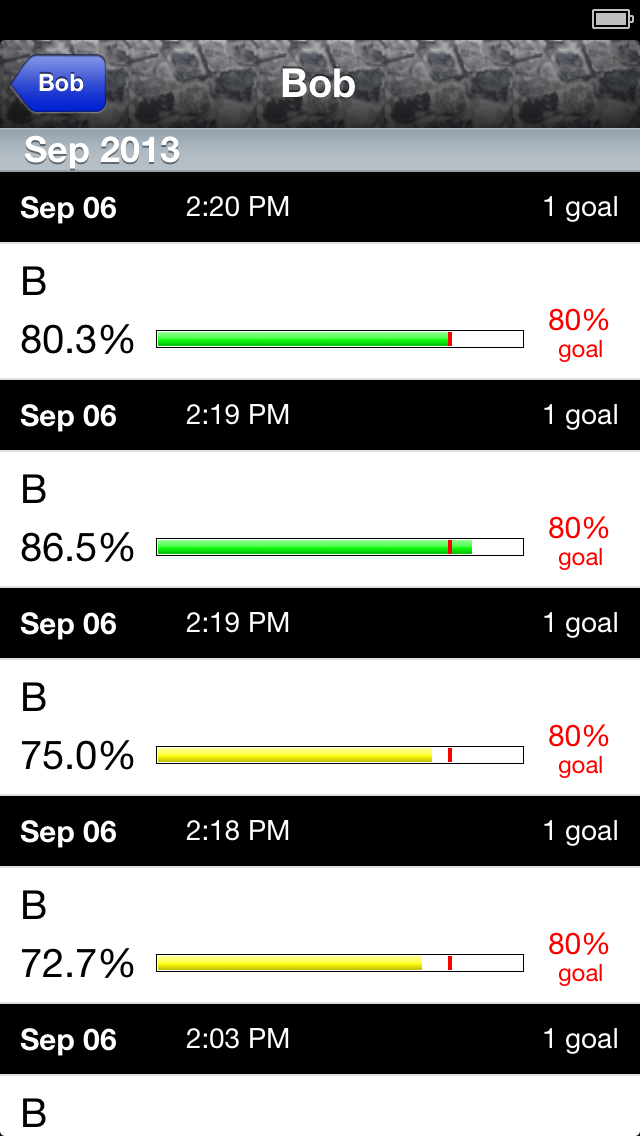
Task: Open the 86.5% session entry
Action: pyautogui.click(x=320, y=519)
